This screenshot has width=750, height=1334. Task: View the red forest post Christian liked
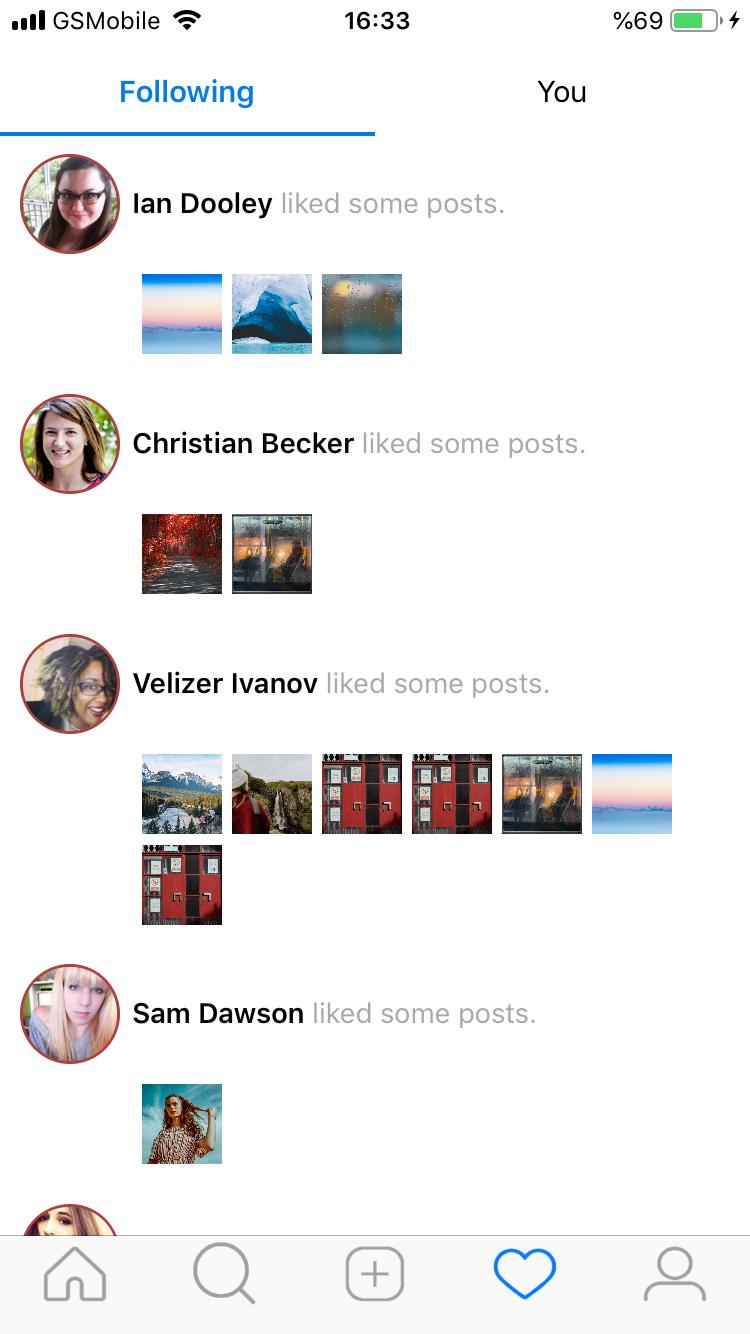pyautogui.click(x=182, y=554)
